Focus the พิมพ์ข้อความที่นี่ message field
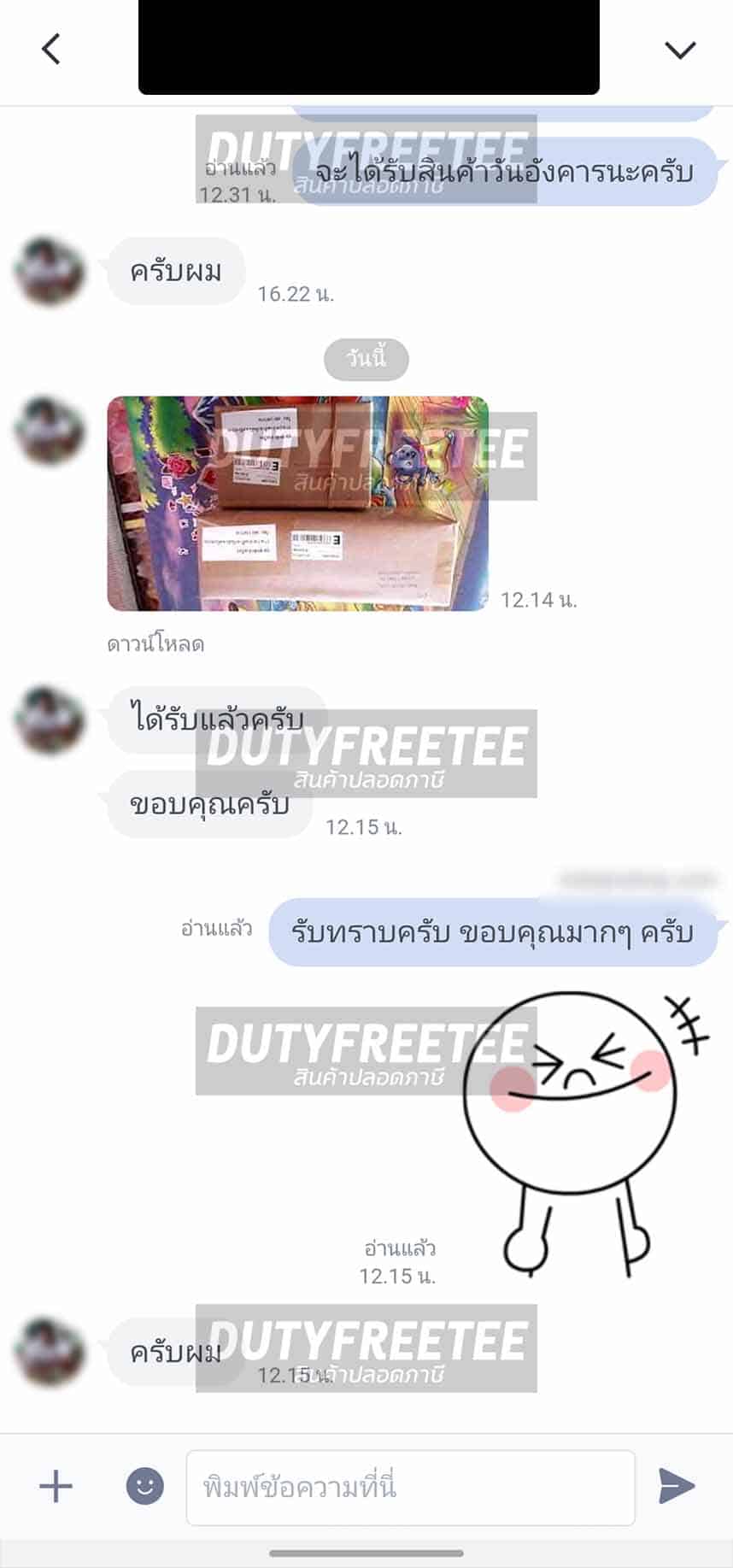Viewport: 733px width, 1568px height. [410, 1488]
